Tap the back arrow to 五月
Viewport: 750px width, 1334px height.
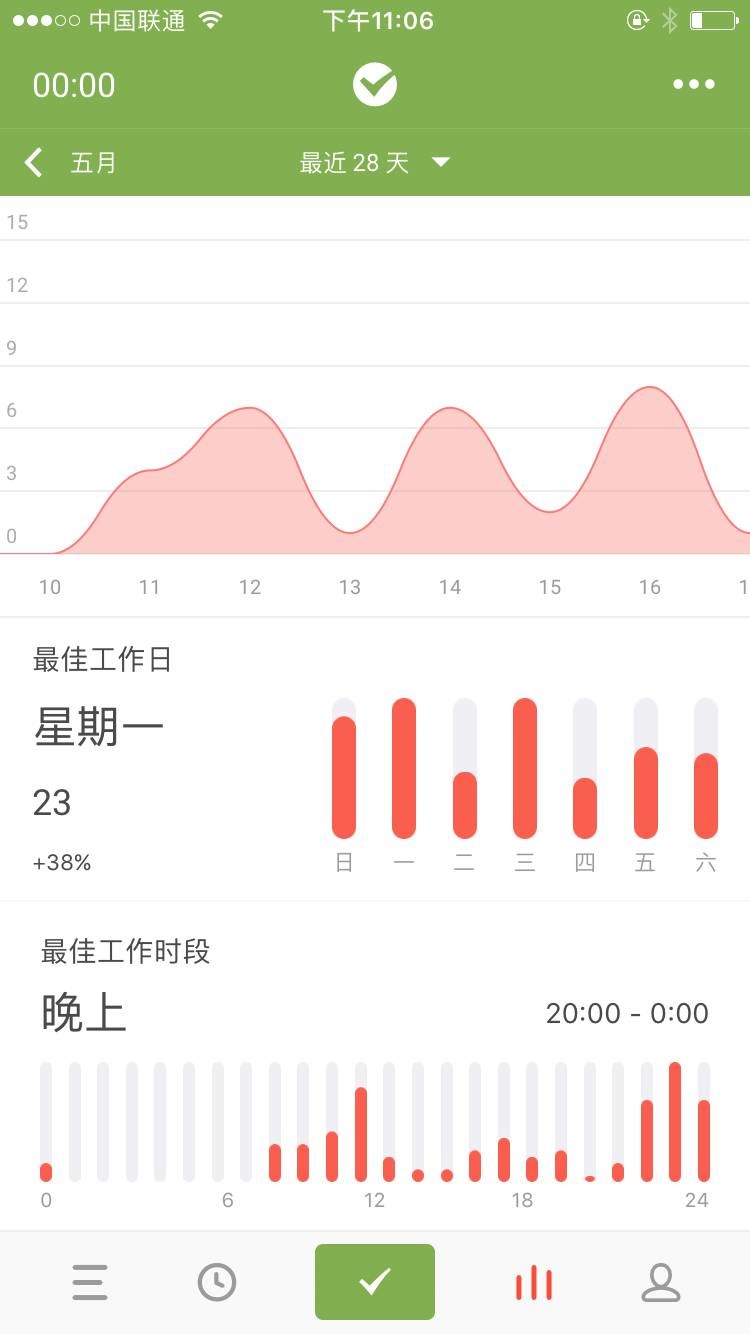[x=34, y=162]
